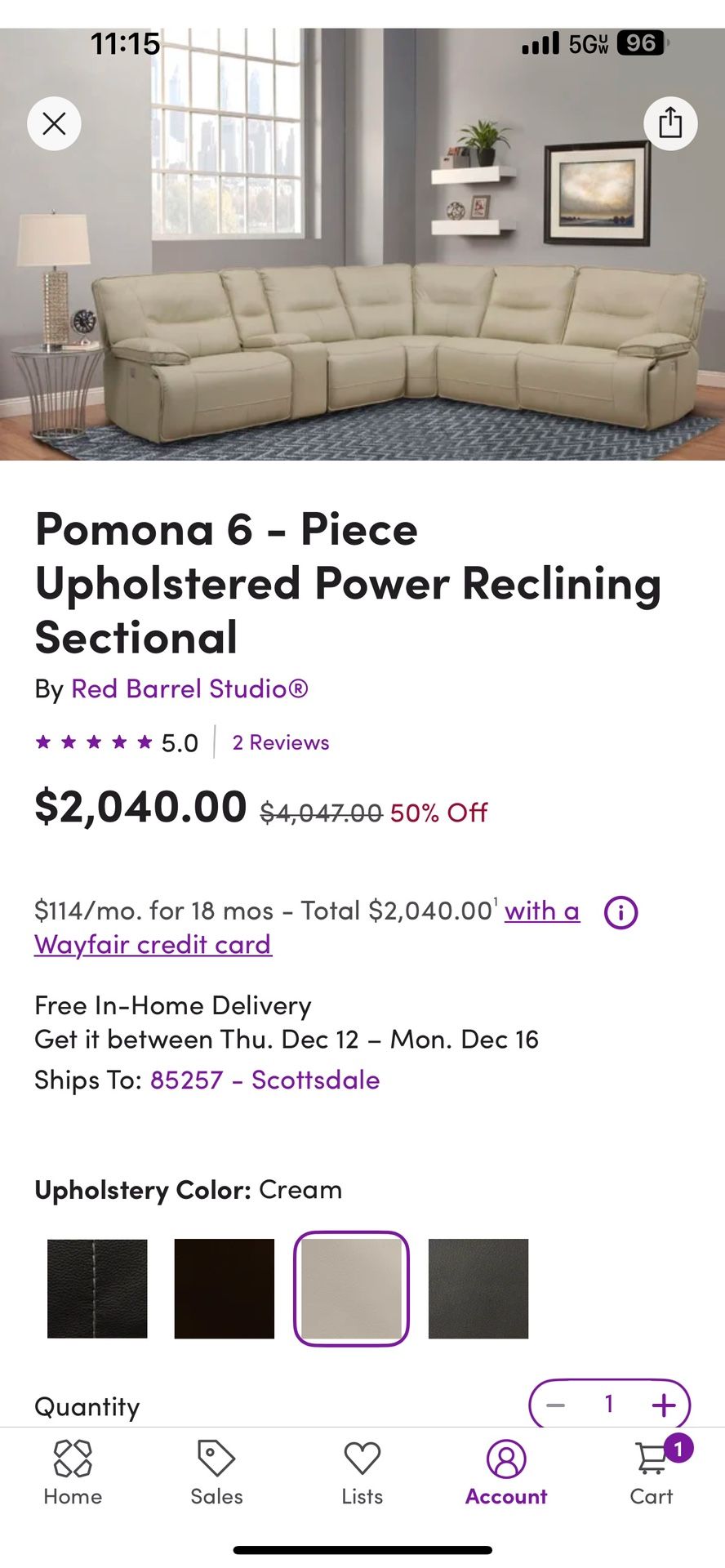This screenshot has width=725, height=1568.
Task: Tap the quantity value field
Action: click(x=609, y=1405)
